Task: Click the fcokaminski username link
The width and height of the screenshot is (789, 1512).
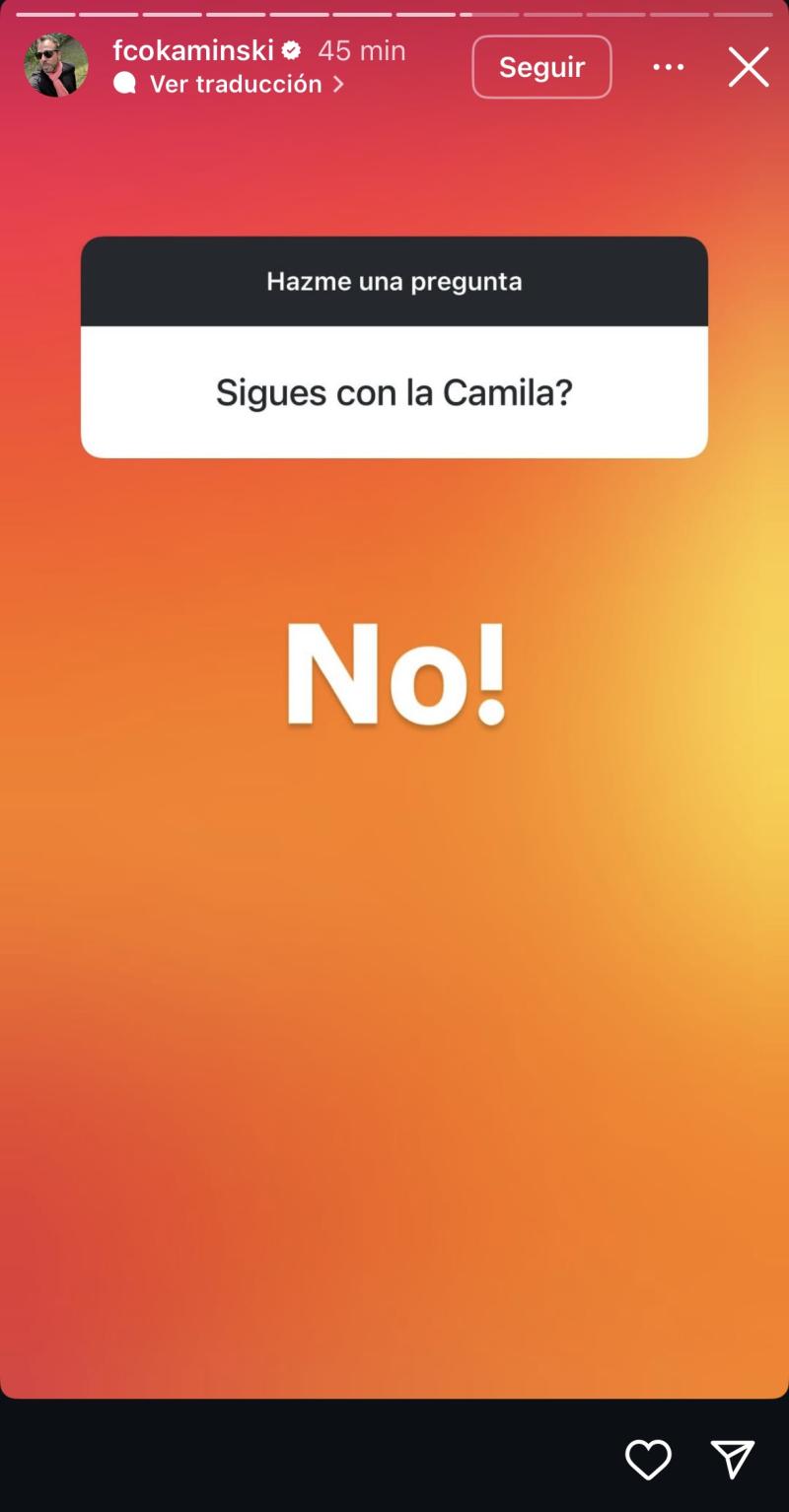Action: pyautogui.click(x=193, y=49)
